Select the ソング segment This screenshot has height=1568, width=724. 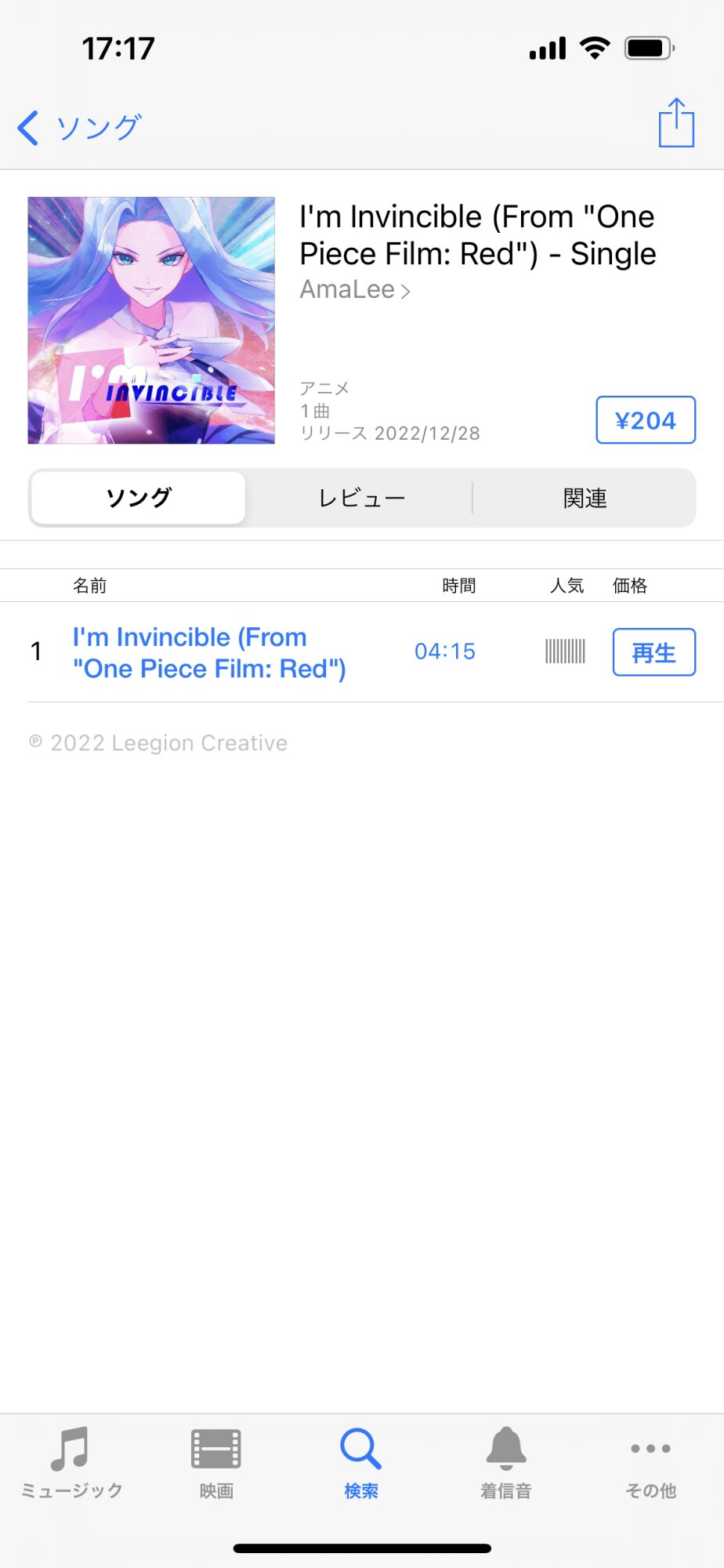(x=139, y=498)
